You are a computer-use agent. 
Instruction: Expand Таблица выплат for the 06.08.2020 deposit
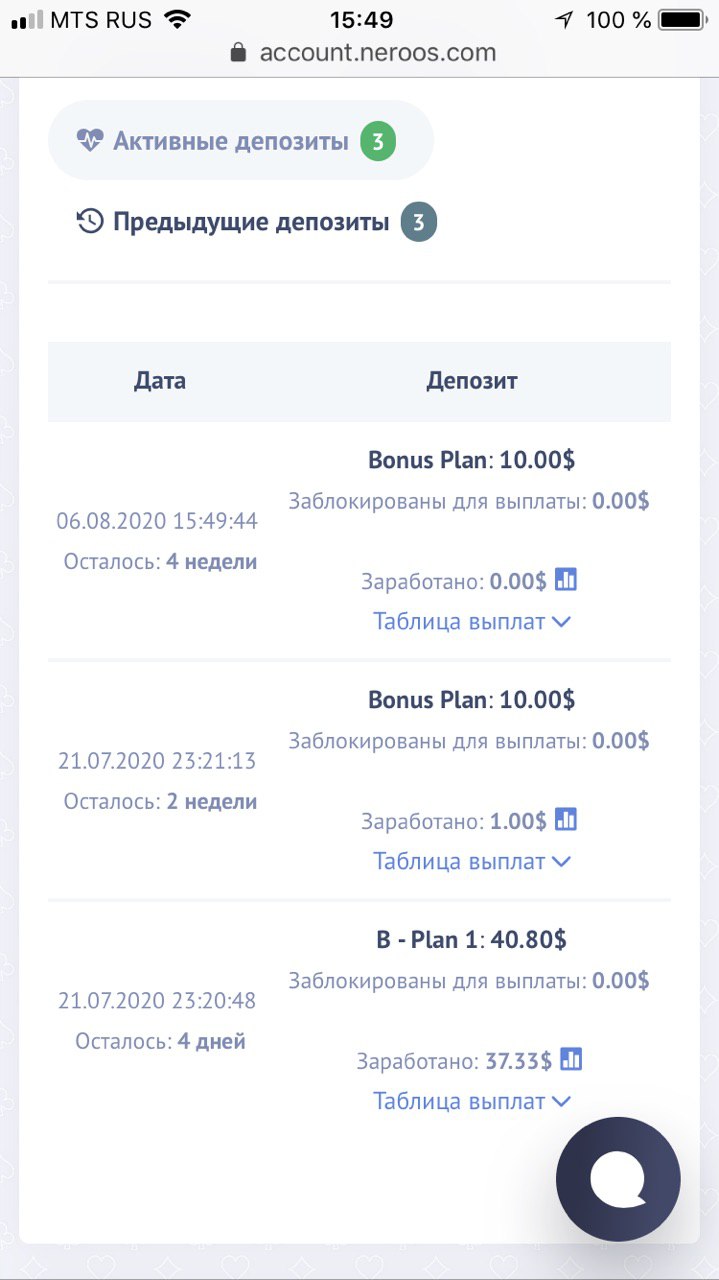pos(472,621)
